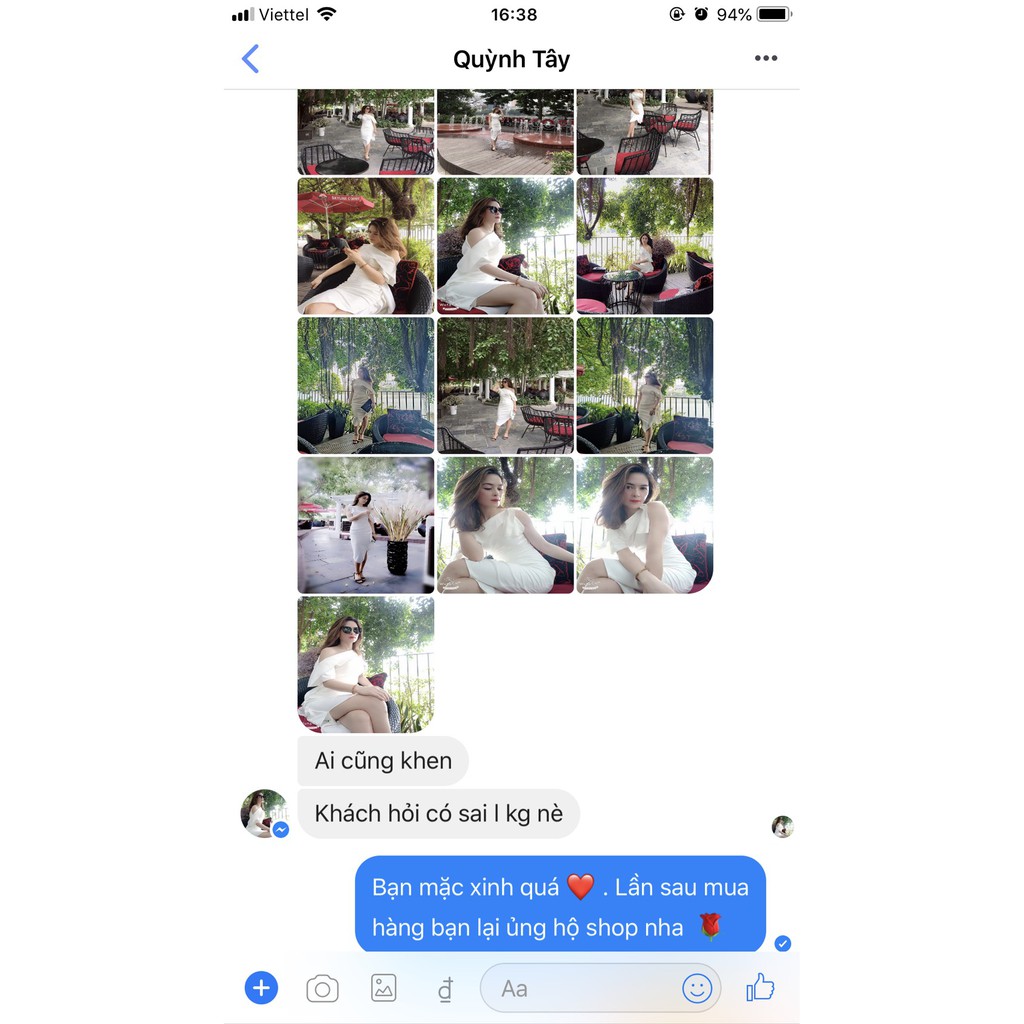Open the send money icon
The height and width of the screenshot is (1024, 1024).
coord(445,990)
